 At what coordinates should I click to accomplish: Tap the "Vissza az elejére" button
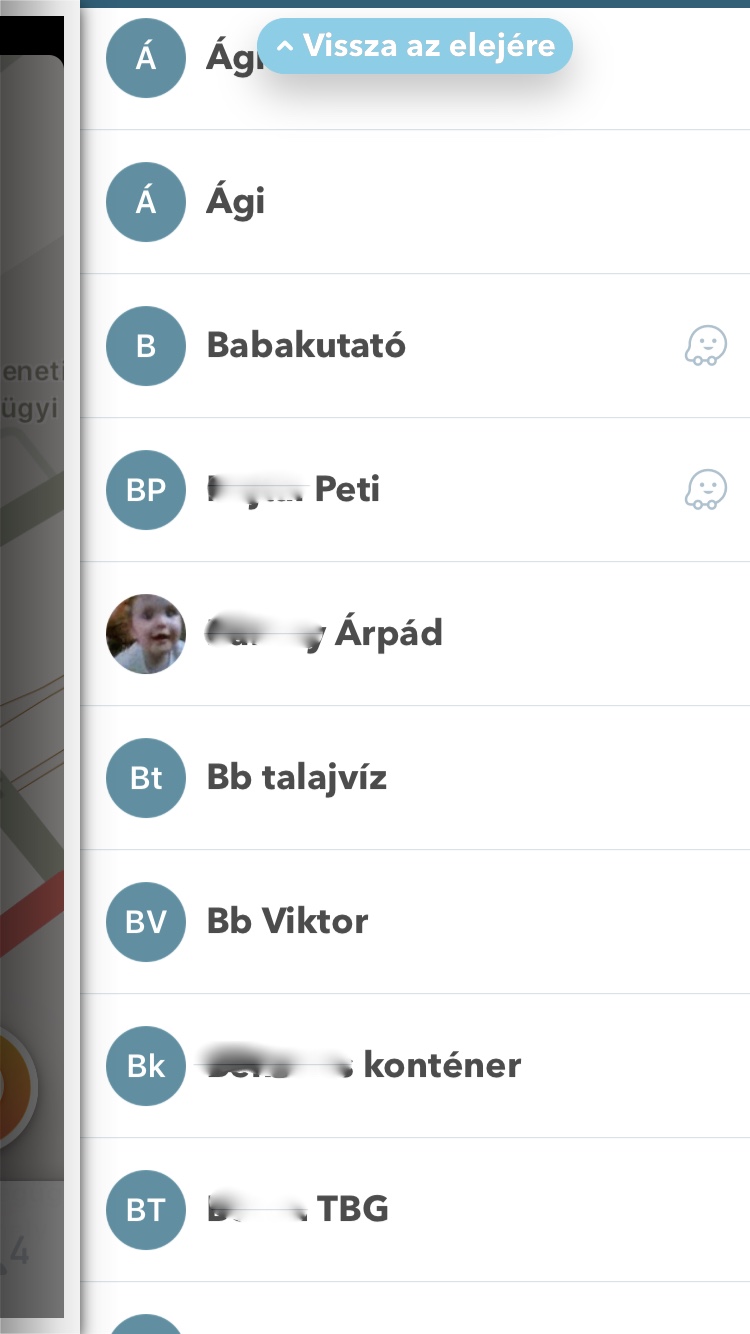(x=415, y=45)
